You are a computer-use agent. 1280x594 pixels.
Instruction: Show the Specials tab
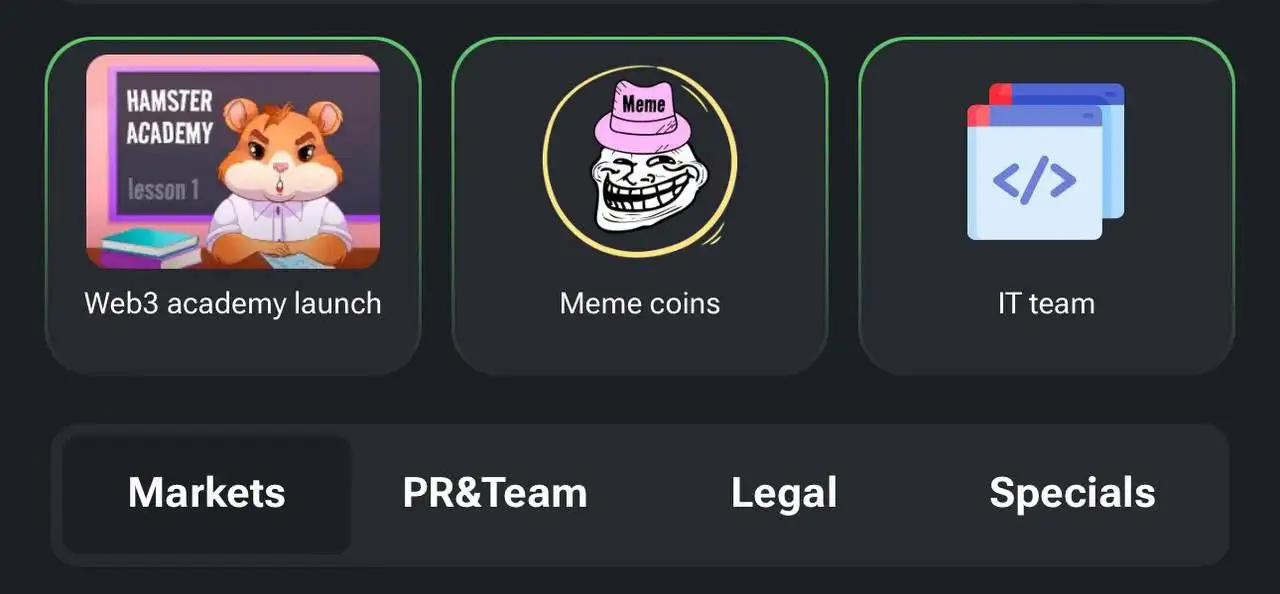(x=1072, y=494)
